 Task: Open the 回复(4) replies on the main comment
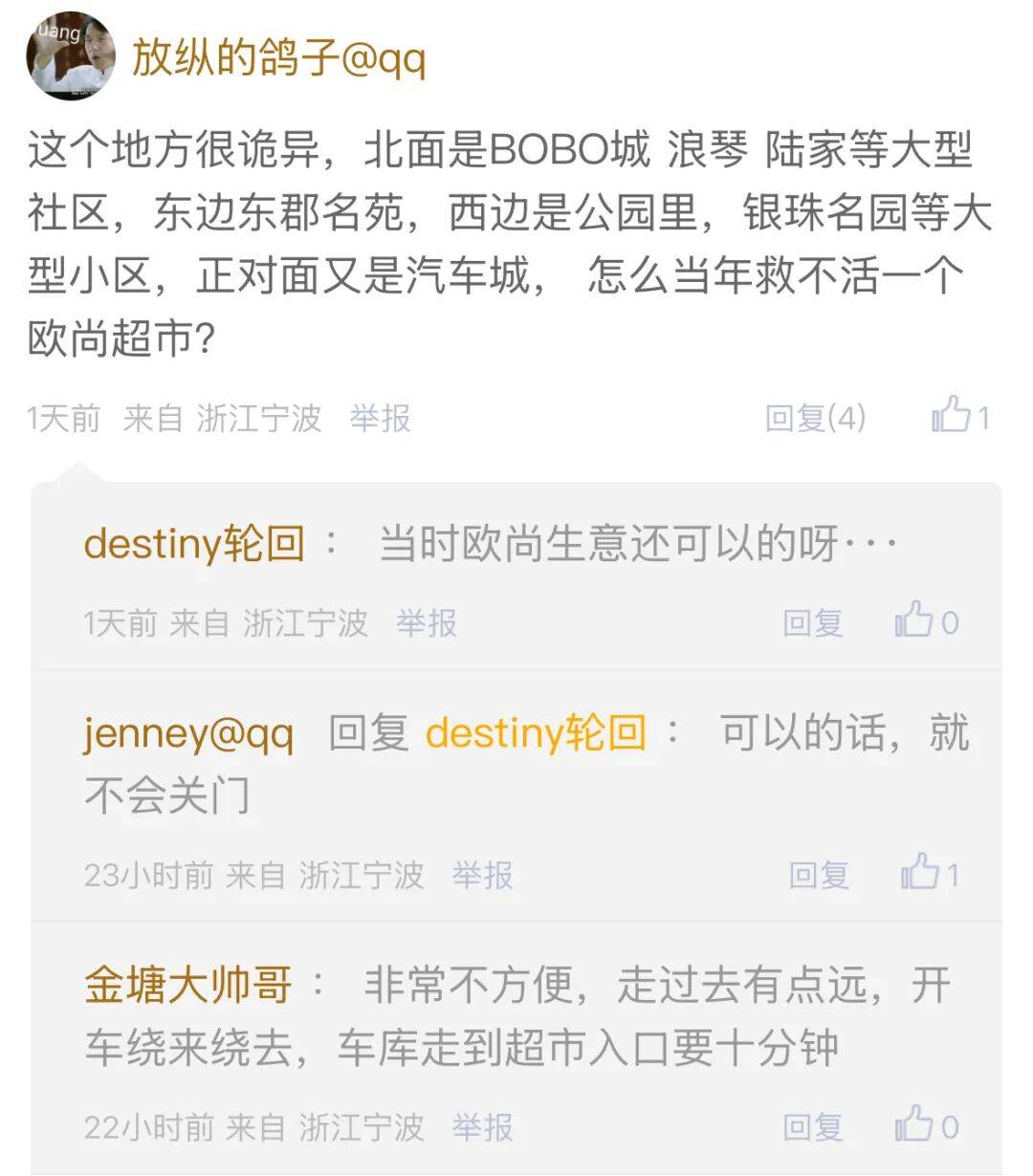pyautogui.click(x=815, y=418)
